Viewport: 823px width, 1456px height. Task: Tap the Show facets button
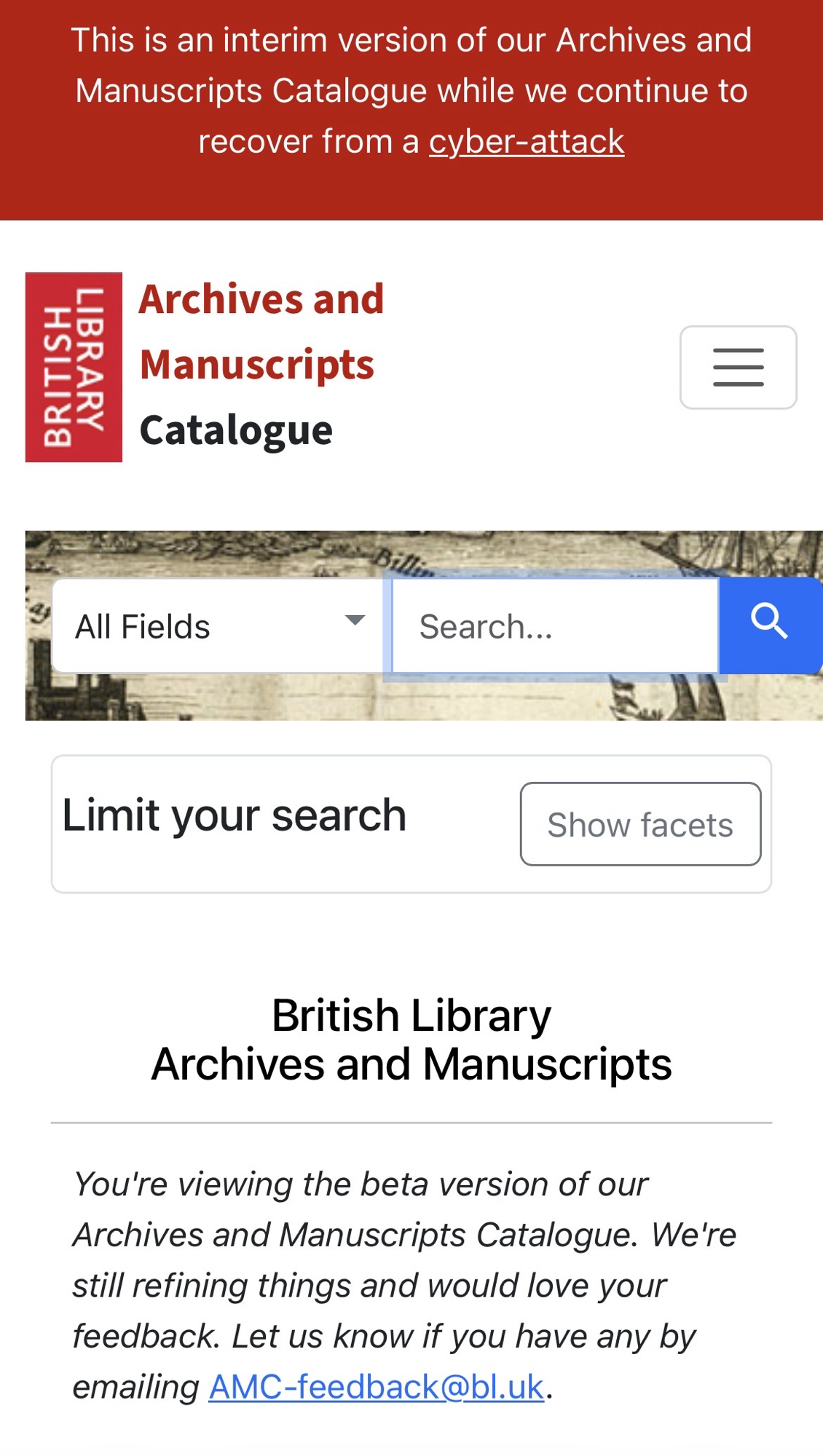point(640,824)
